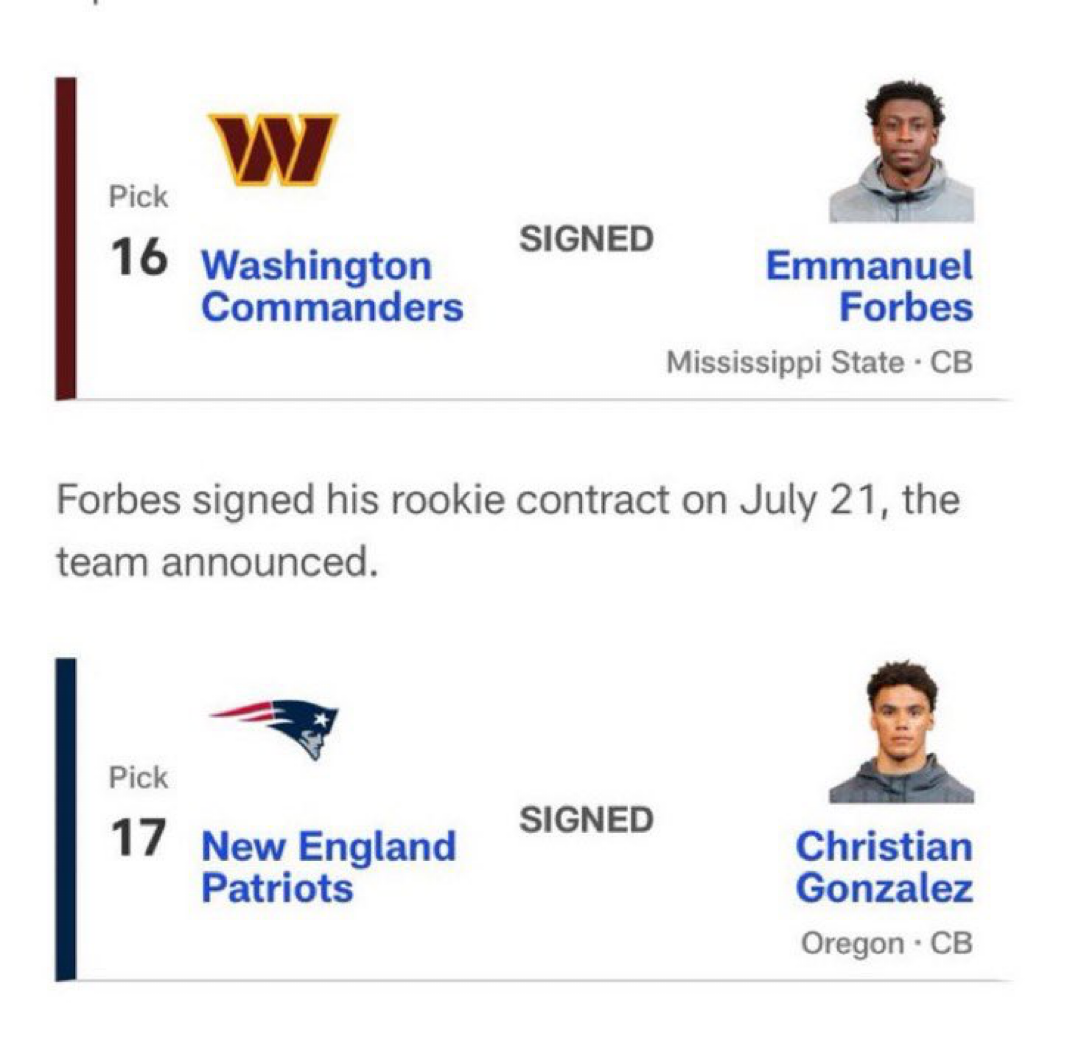
Task: Open the Washington Commanders team link
Action: [331, 286]
